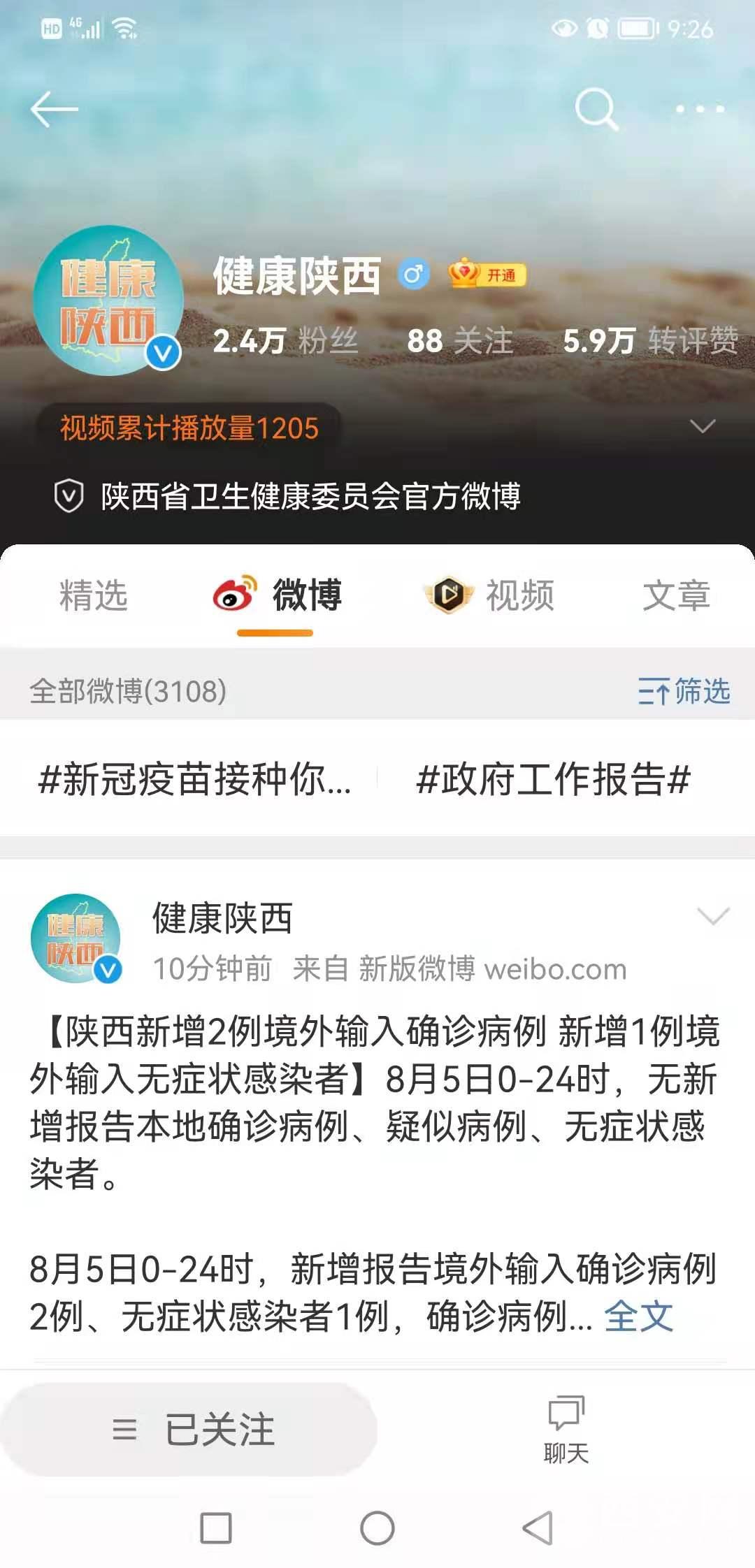Expand the post with 全文
This screenshot has width=755, height=1568.
click(638, 1316)
